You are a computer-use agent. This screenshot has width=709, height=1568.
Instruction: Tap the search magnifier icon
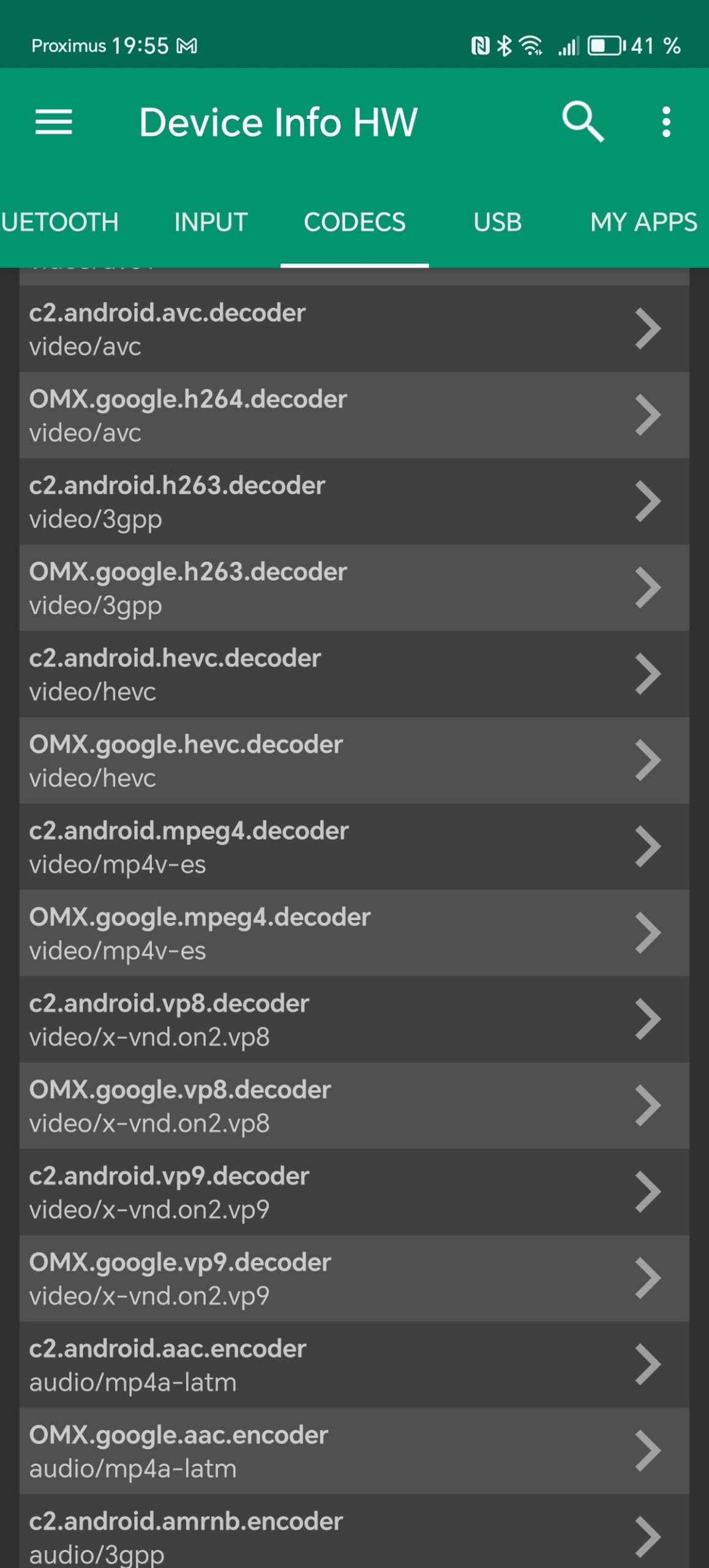(x=582, y=122)
